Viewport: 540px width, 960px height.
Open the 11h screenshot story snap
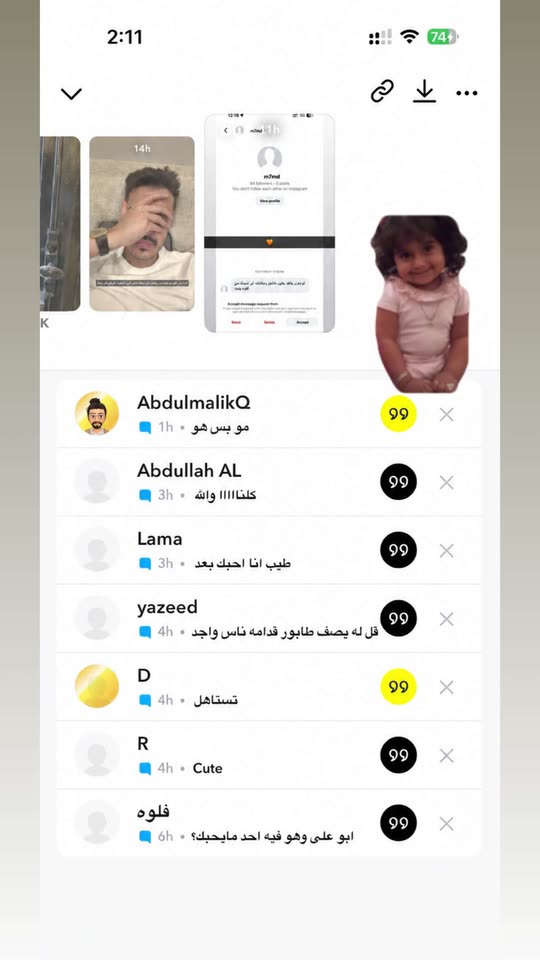point(269,223)
